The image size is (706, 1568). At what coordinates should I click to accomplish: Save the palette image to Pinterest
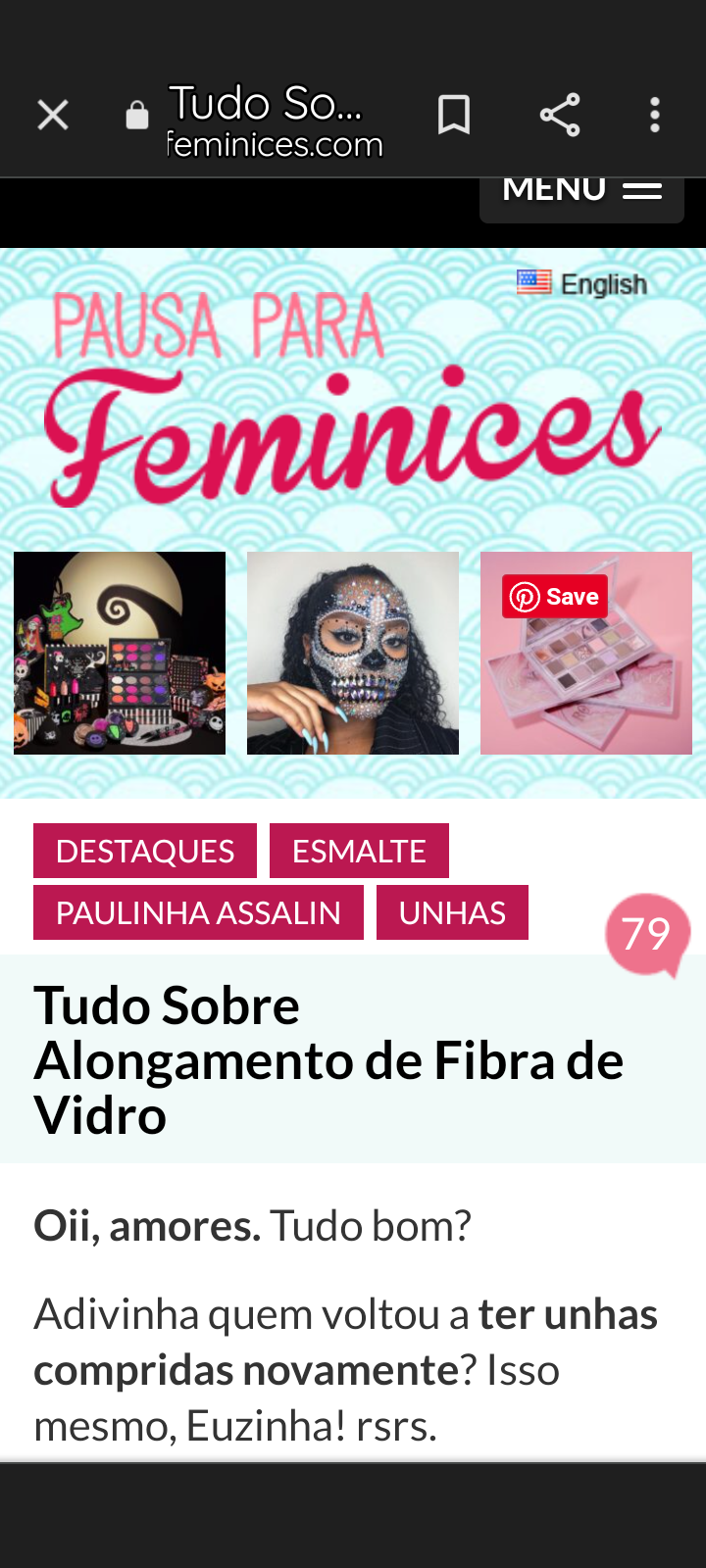pyautogui.click(x=555, y=597)
